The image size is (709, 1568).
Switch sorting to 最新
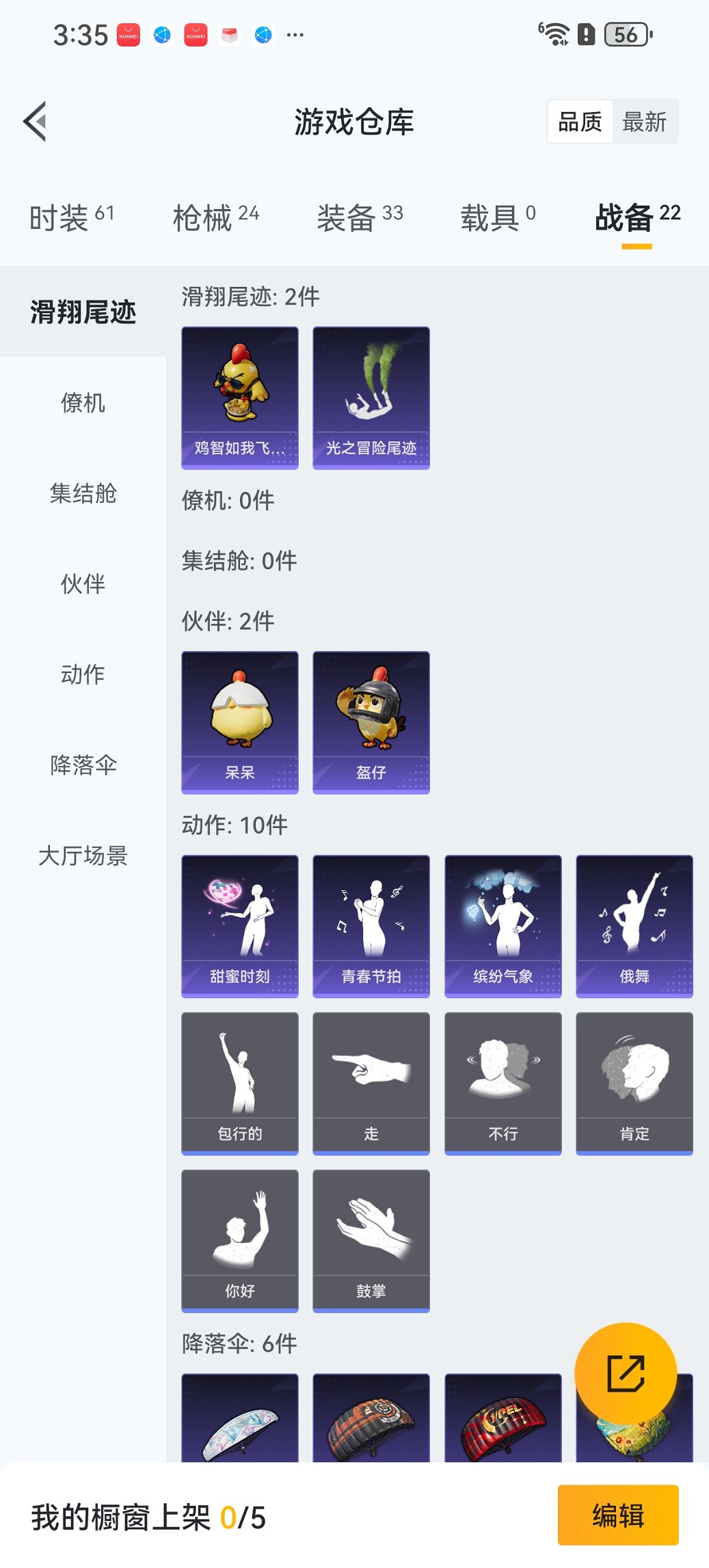(645, 121)
